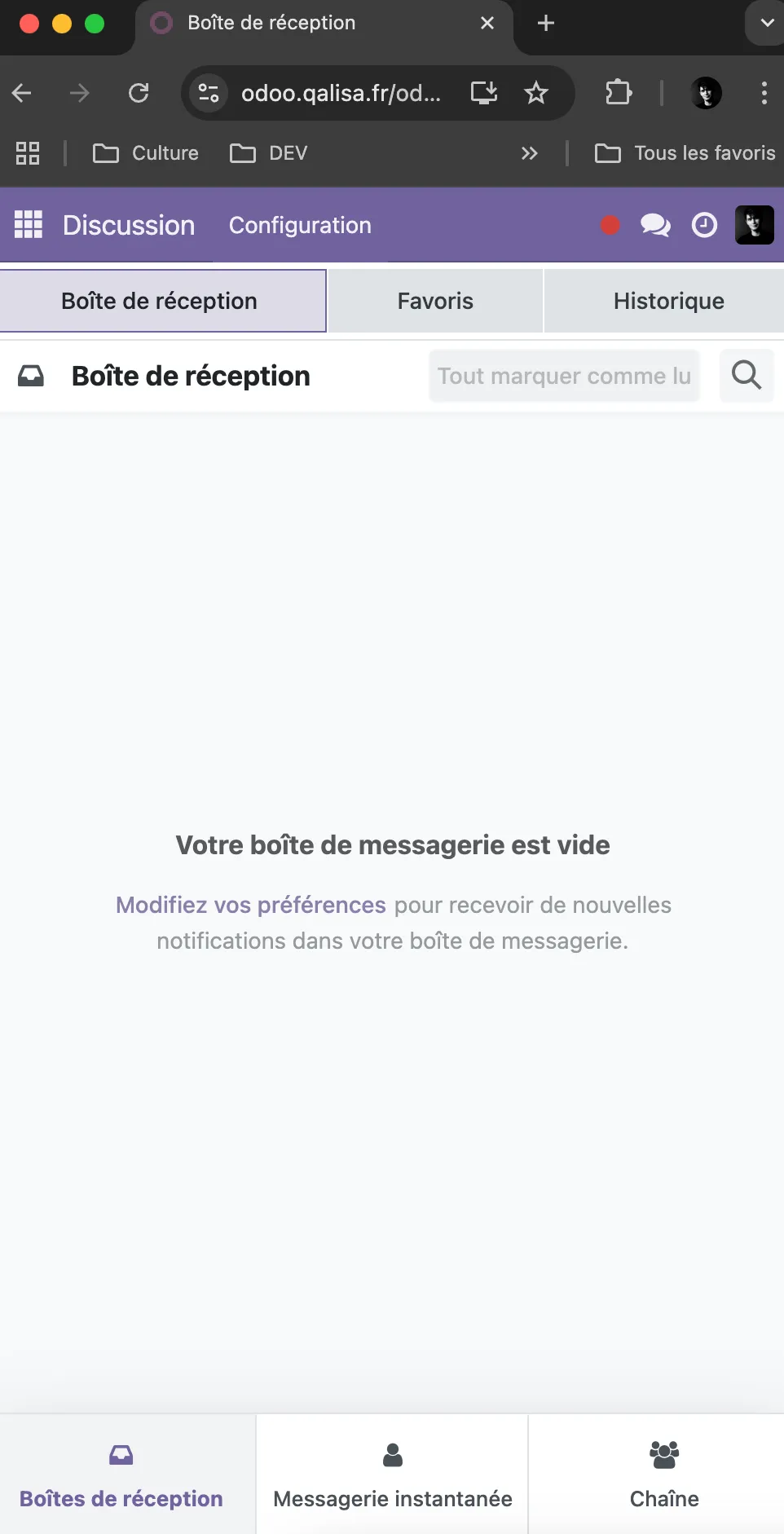Open the user avatar menu in Odoo

pyautogui.click(x=755, y=225)
